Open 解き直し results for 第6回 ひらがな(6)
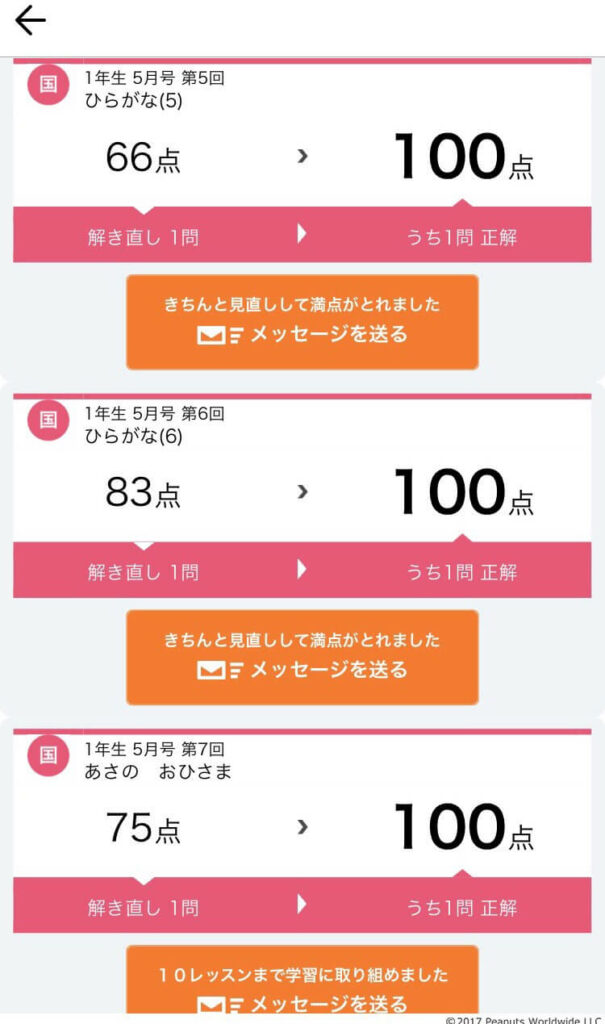This screenshot has height=1024, width=605. coord(302,570)
